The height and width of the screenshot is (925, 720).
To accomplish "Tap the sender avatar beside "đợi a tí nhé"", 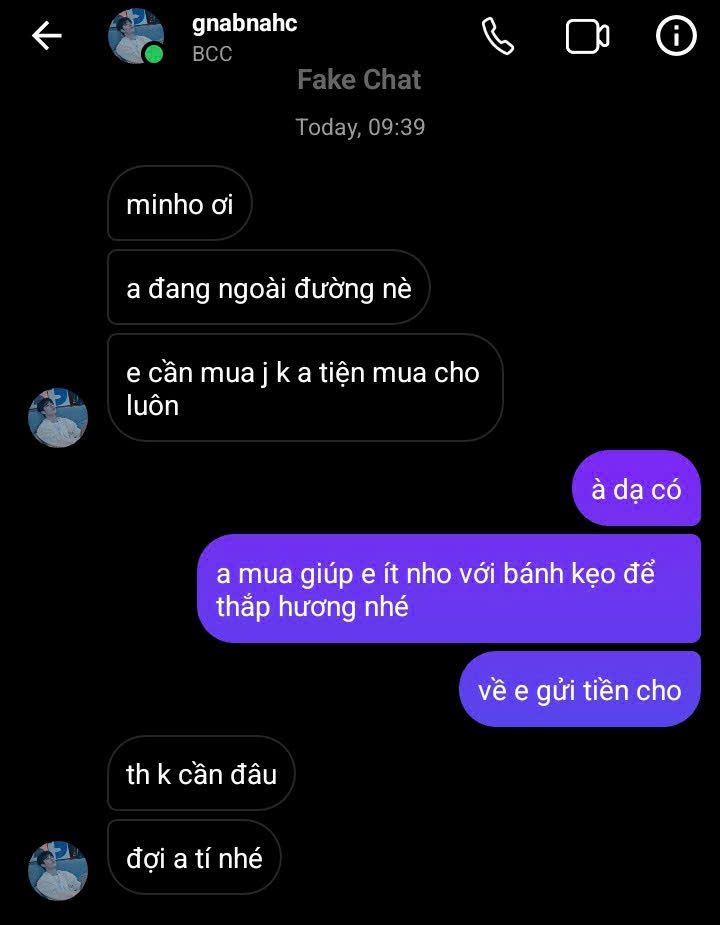I will 58,870.
